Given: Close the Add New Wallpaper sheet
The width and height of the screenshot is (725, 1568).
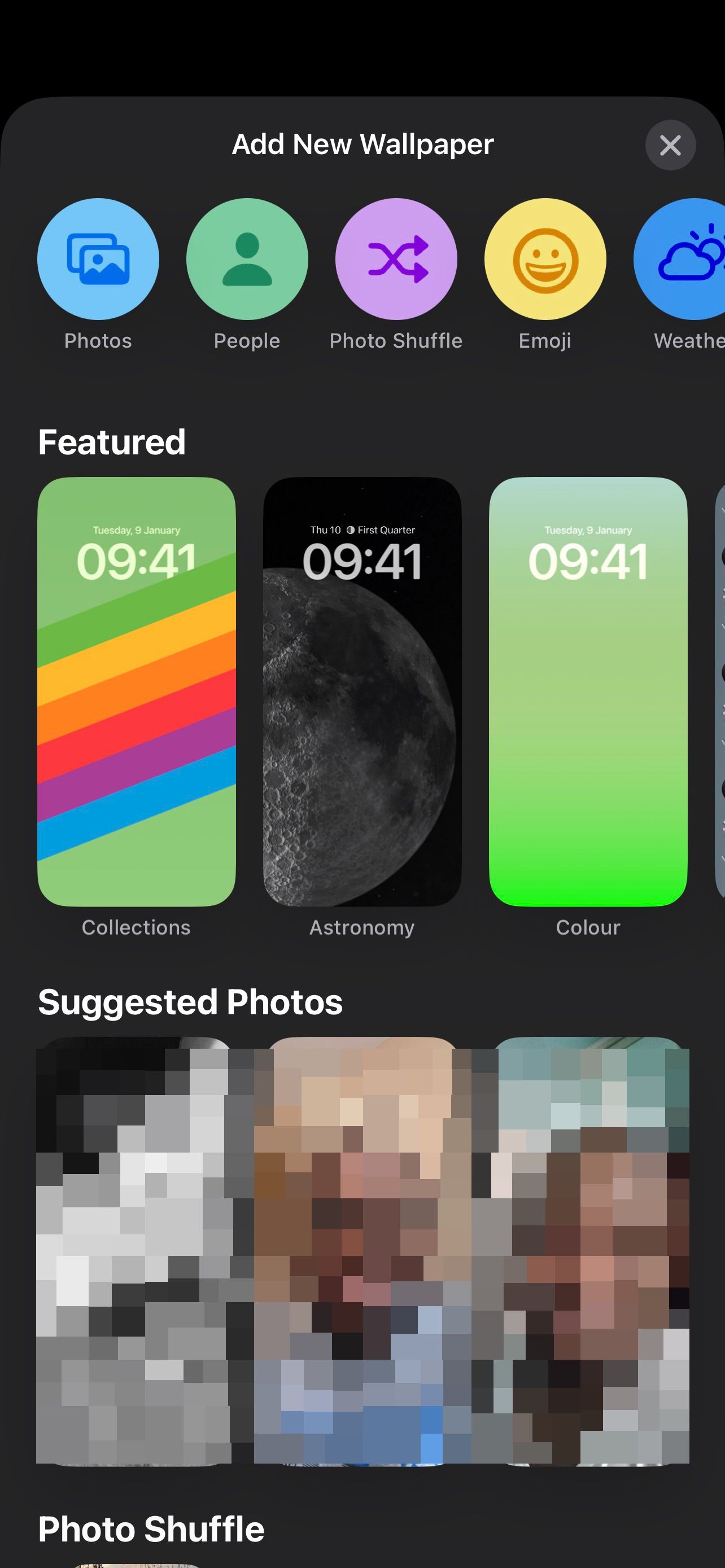Looking at the screenshot, I should point(670,146).
